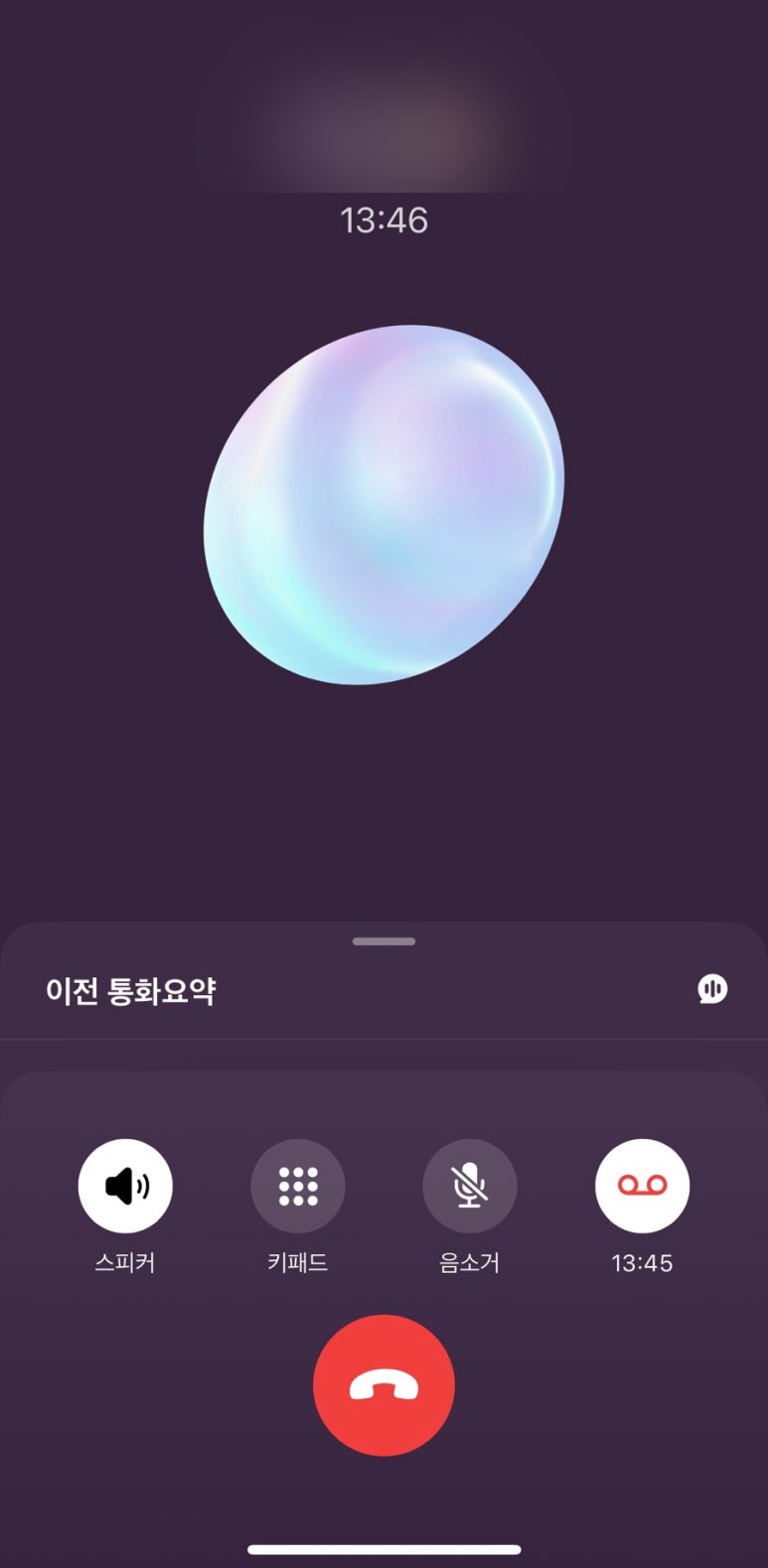Expand the 이전 통화요약 panel handle
This screenshot has width=768, height=1568.
coord(384,941)
